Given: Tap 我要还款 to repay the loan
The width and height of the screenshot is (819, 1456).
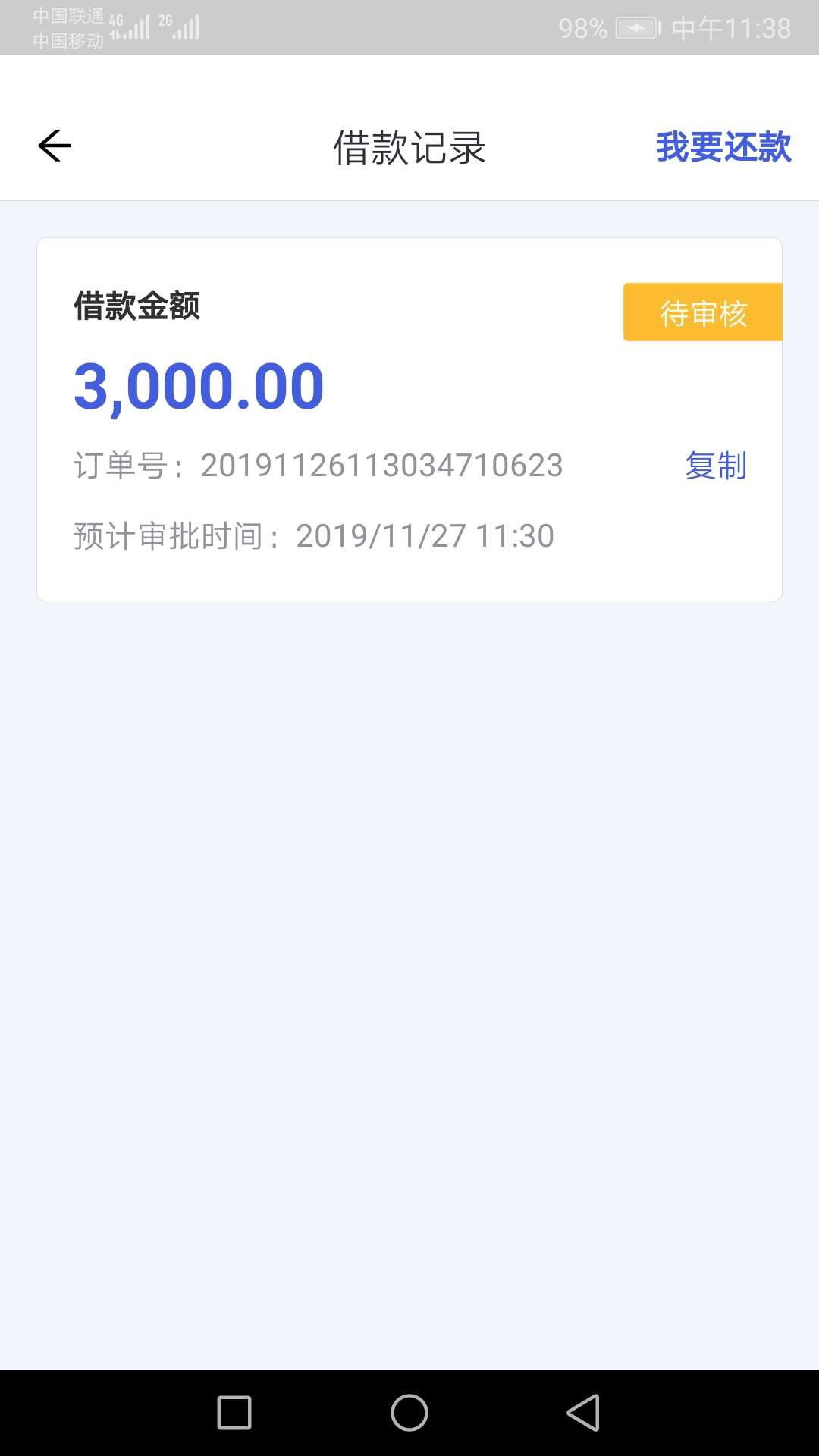Looking at the screenshot, I should (x=723, y=146).
